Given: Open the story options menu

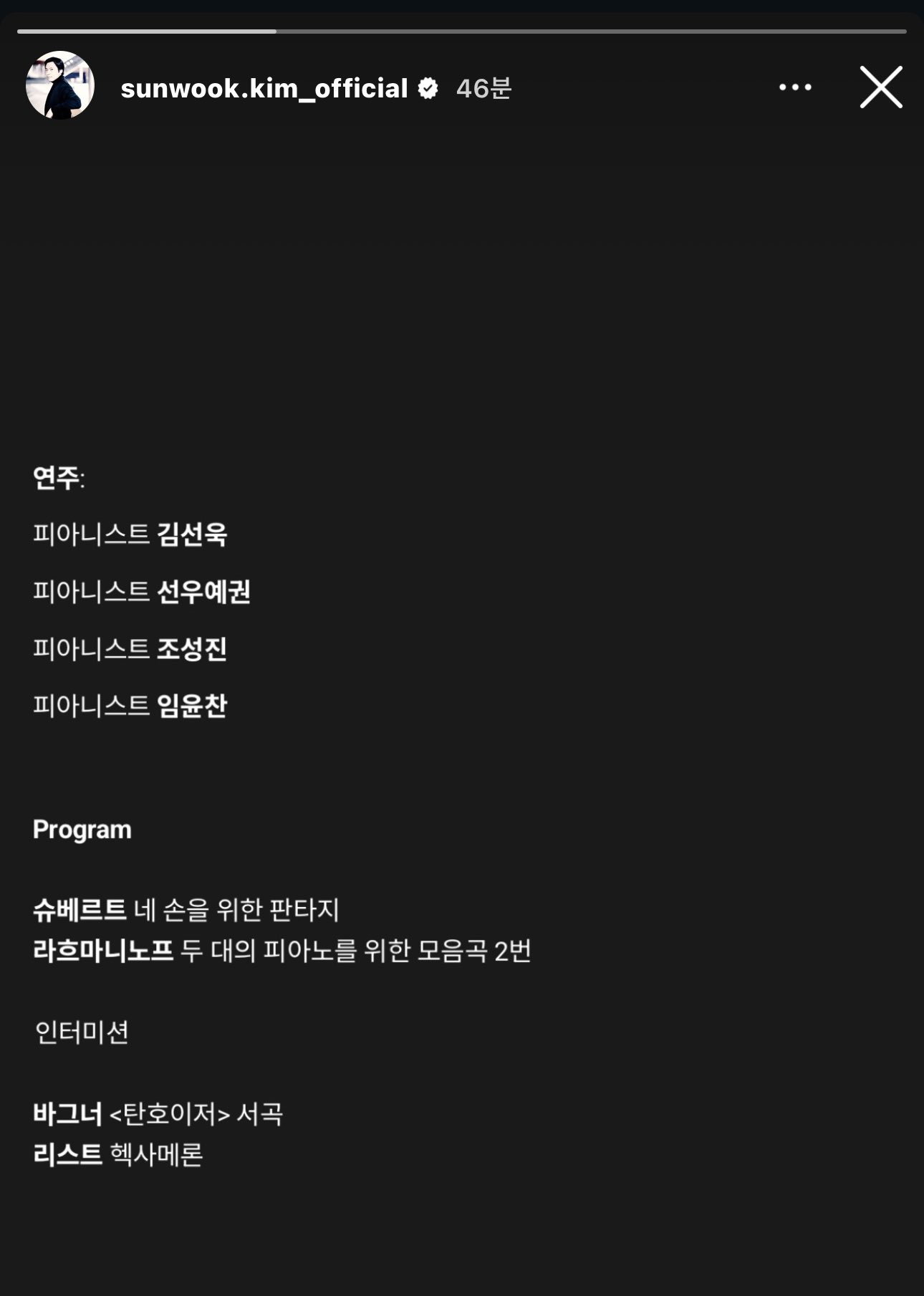Looking at the screenshot, I should 795,87.
